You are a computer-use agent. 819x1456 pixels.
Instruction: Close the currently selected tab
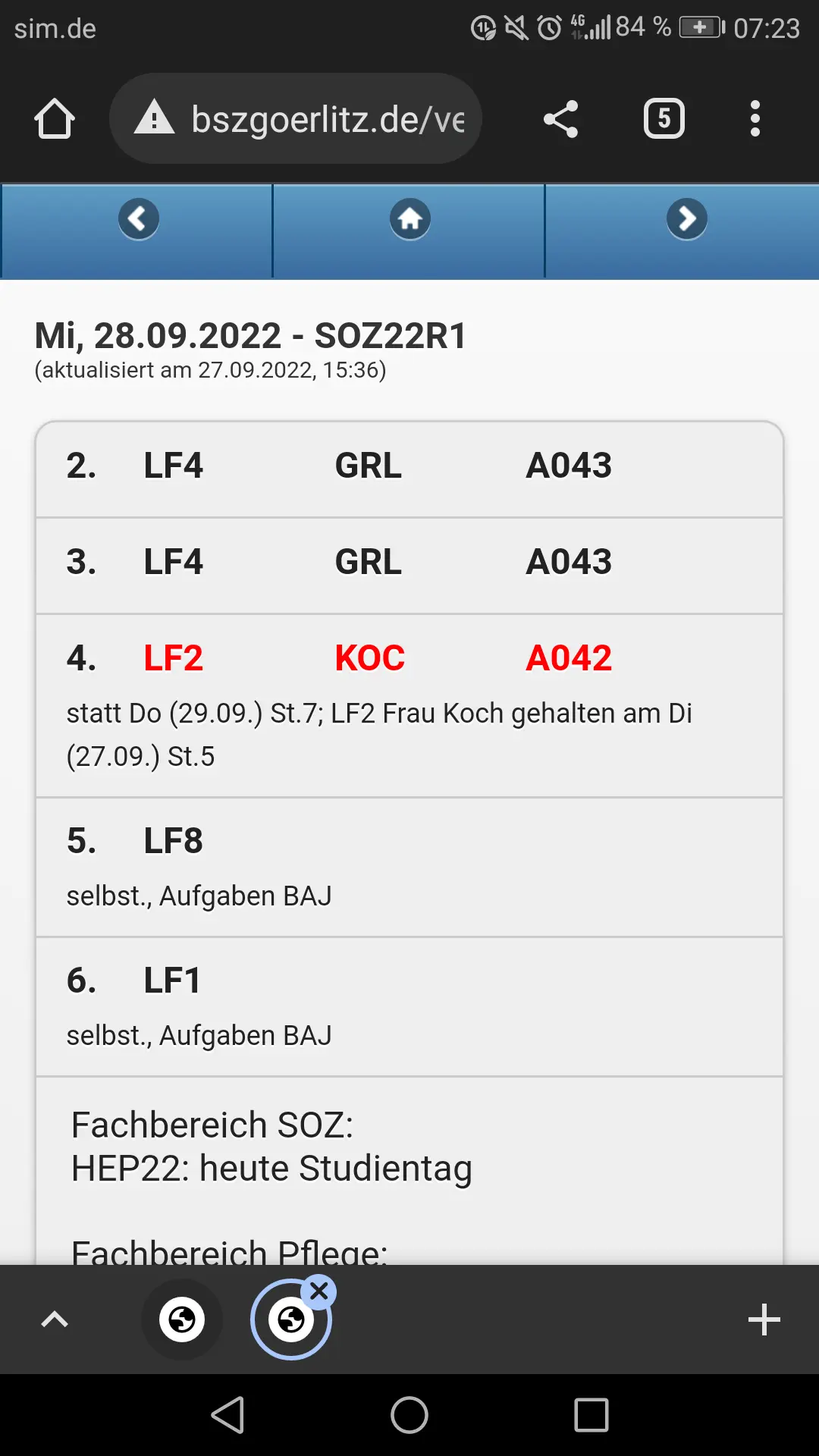(x=319, y=1291)
